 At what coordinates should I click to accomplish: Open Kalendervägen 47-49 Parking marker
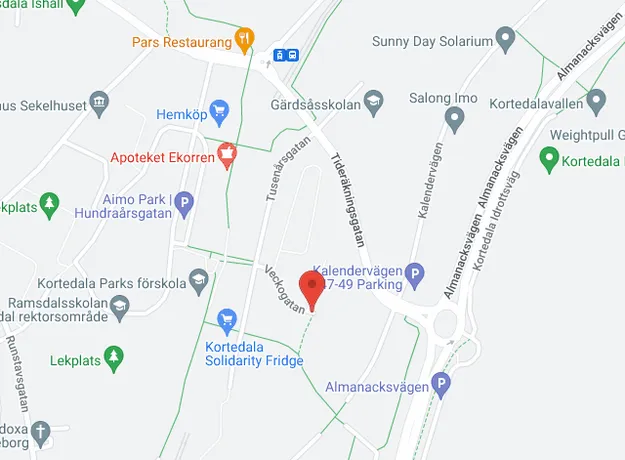(x=417, y=273)
